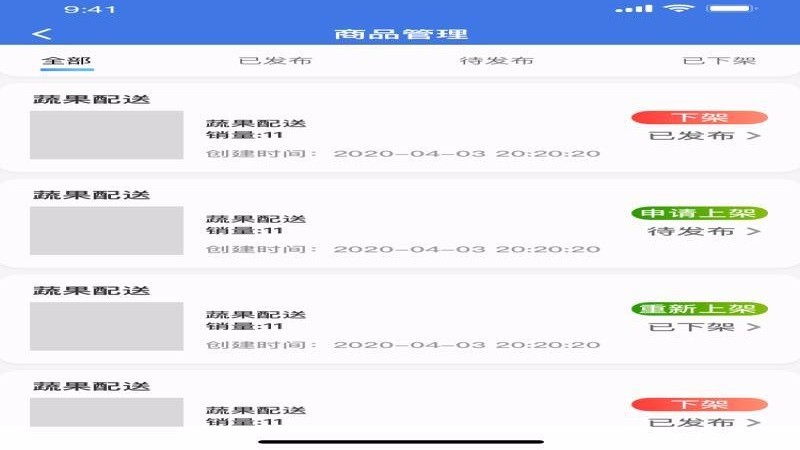
Task: Tap the green 重新上架 button
Action: point(699,310)
